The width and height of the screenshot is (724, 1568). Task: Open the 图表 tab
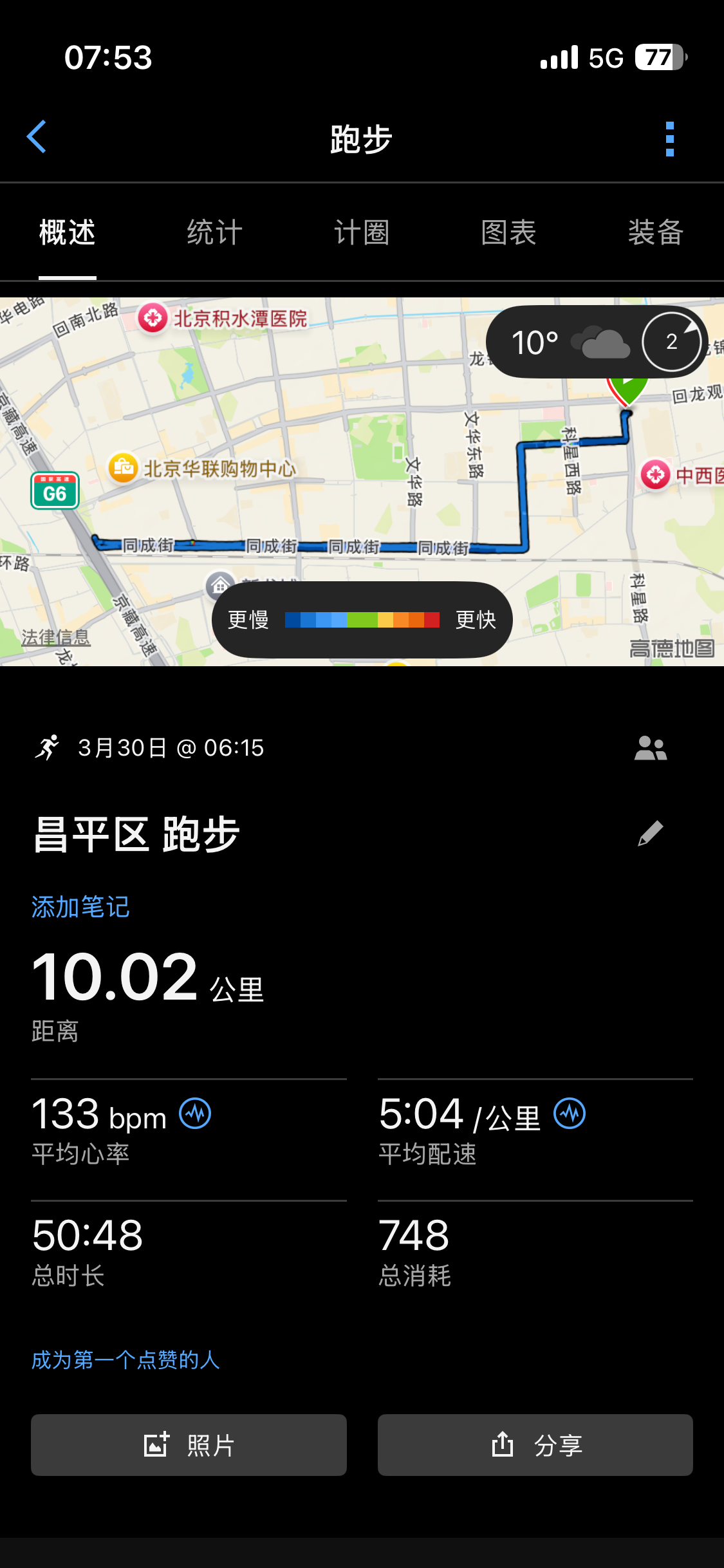[x=508, y=232]
